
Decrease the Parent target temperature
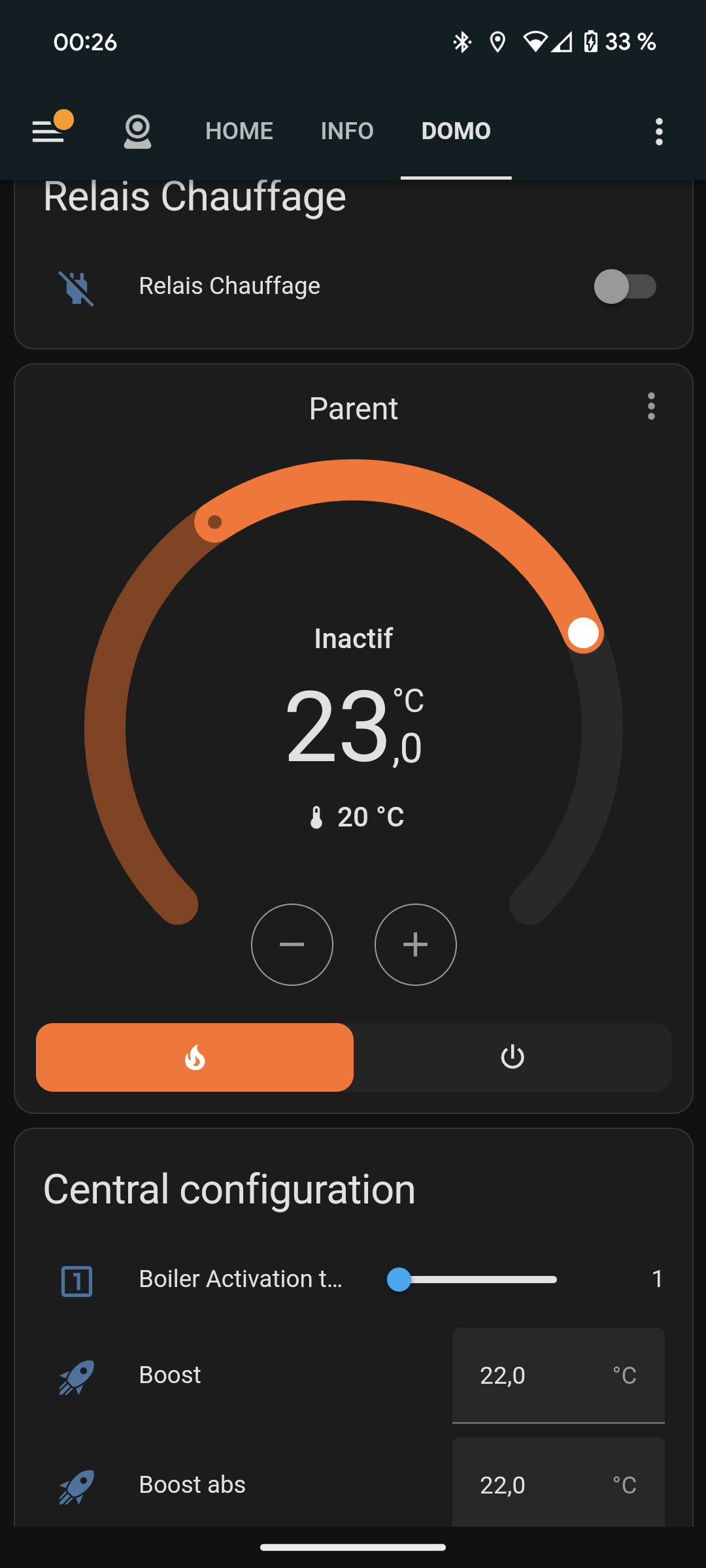click(x=292, y=945)
